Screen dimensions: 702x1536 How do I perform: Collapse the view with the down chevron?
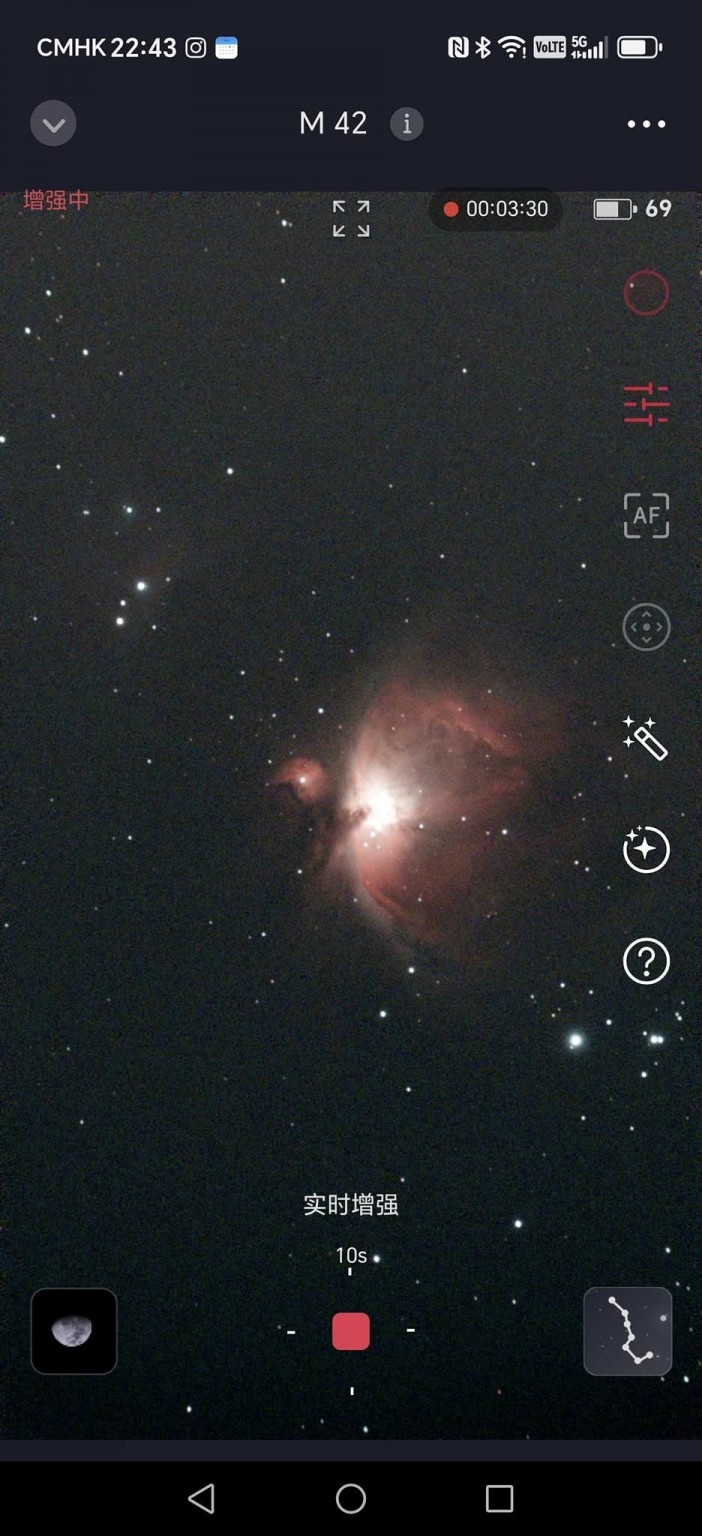click(x=53, y=124)
